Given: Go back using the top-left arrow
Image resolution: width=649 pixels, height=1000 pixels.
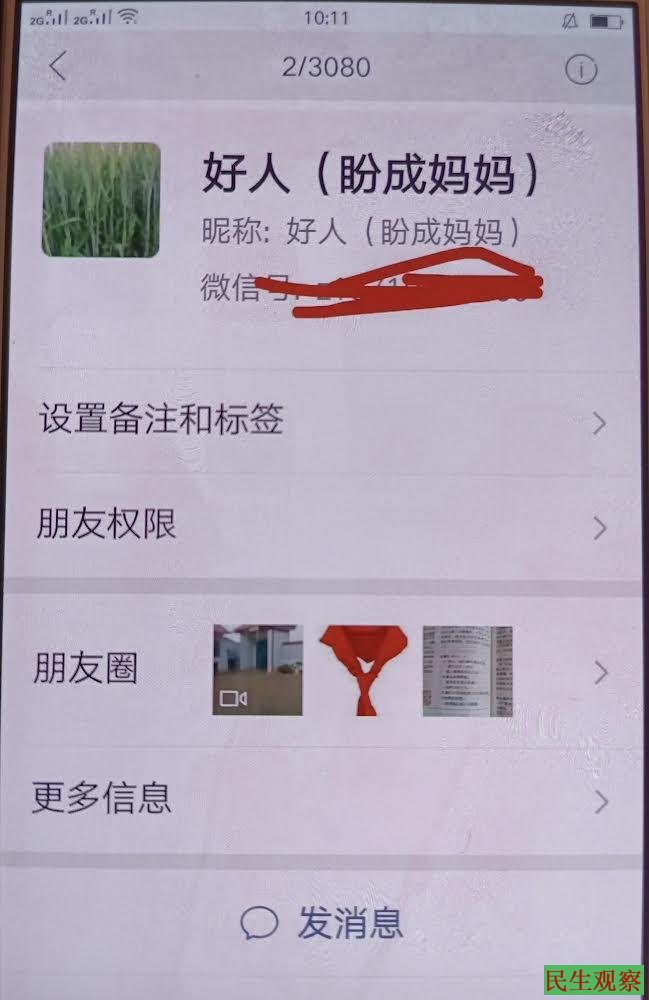Looking at the screenshot, I should tap(58, 67).
